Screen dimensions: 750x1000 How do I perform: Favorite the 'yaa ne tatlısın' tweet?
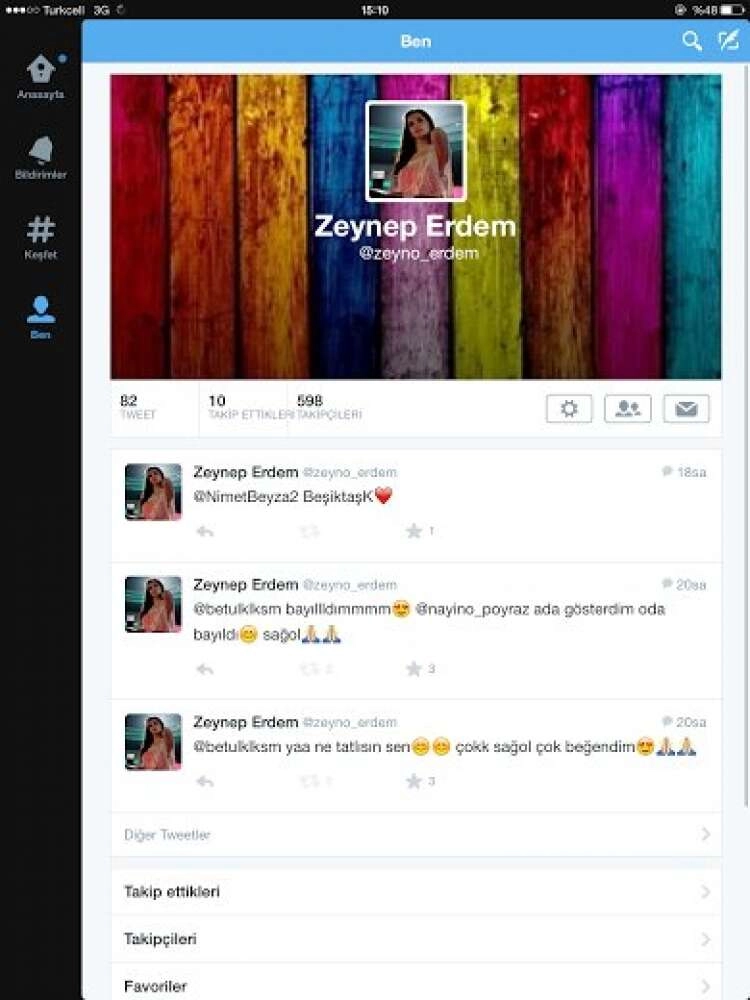(414, 781)
